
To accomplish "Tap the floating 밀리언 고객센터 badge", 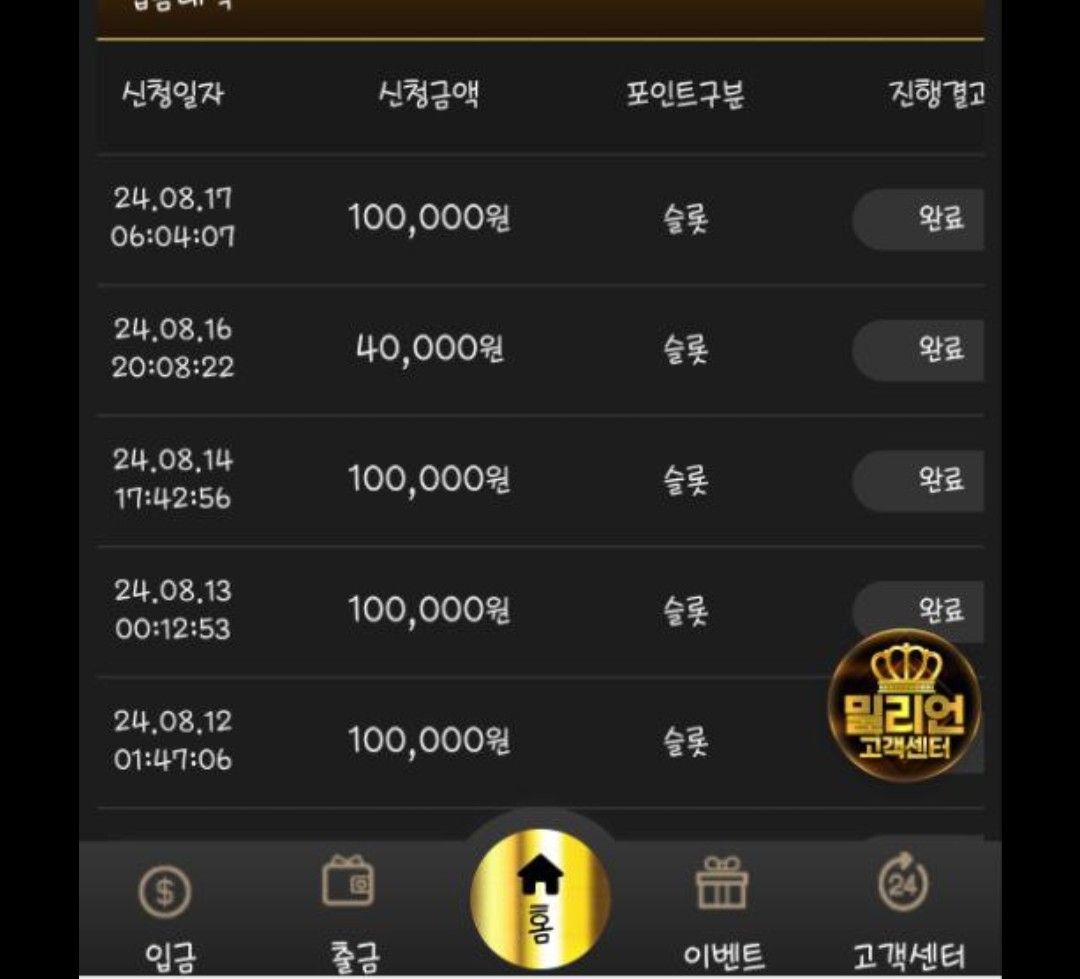I will click(x=904, y=704).
